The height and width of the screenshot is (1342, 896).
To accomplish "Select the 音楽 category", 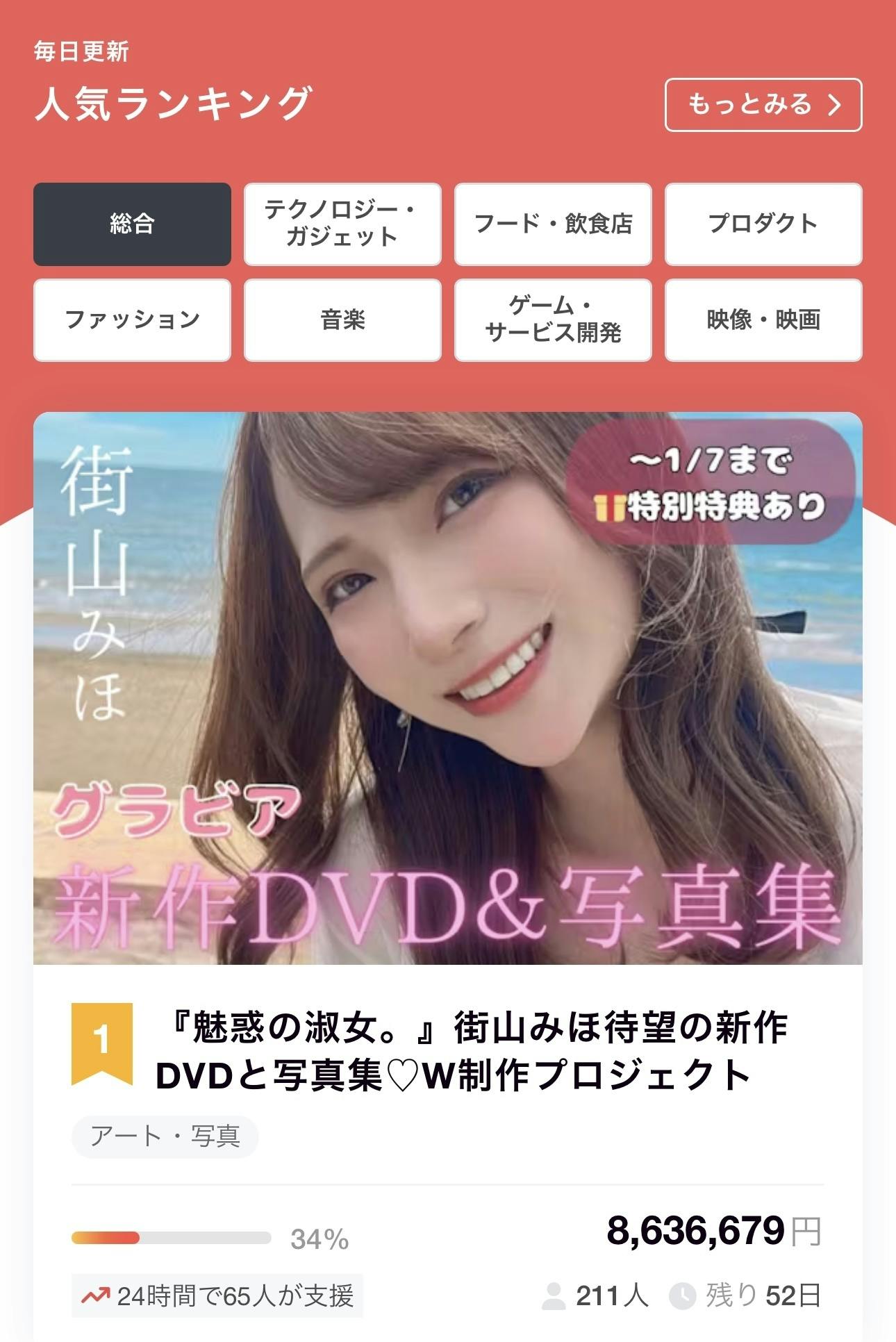I will [342, 320].
